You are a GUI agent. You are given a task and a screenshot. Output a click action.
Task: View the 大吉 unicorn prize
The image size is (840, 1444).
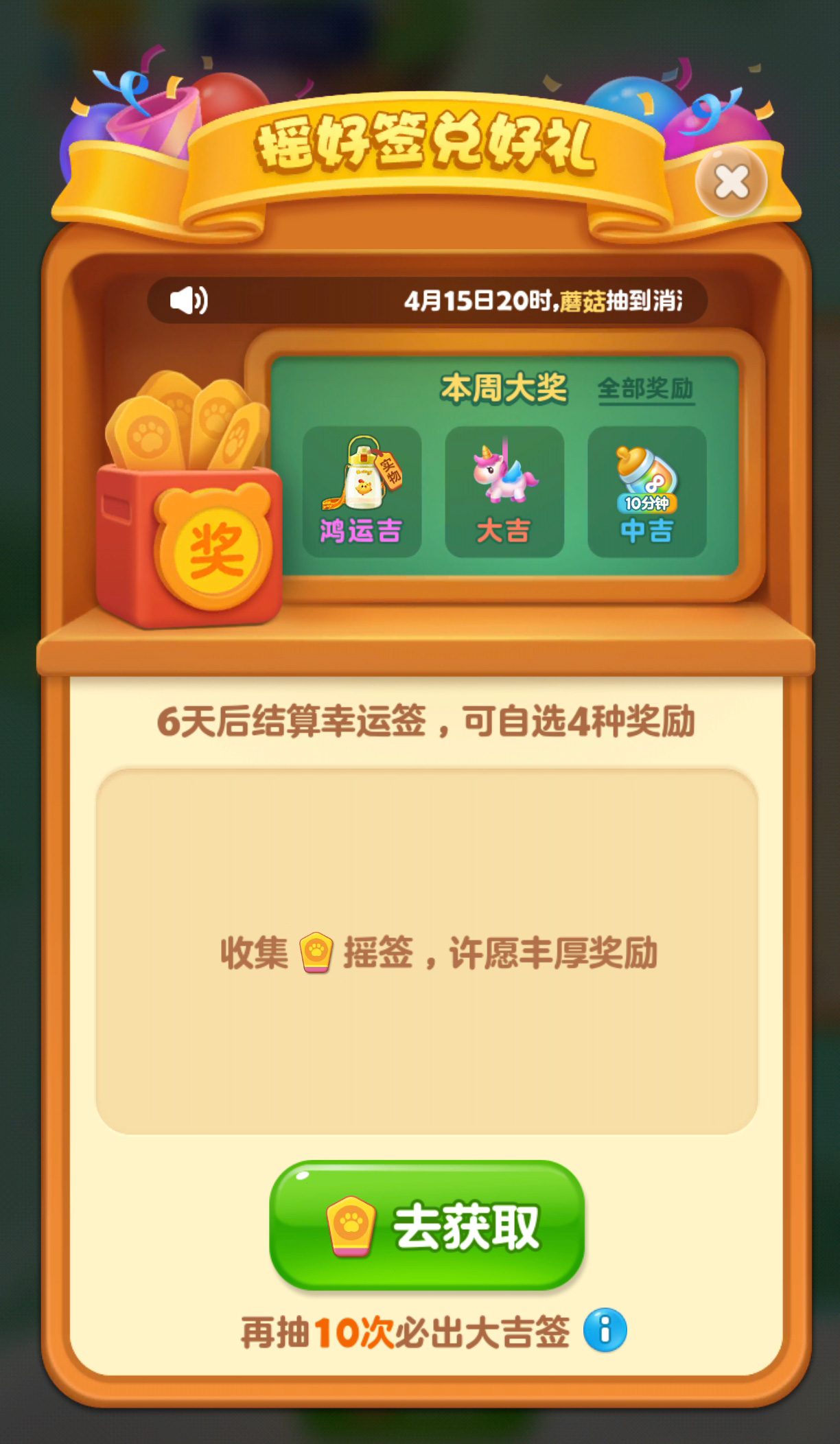tap(504, 491)
